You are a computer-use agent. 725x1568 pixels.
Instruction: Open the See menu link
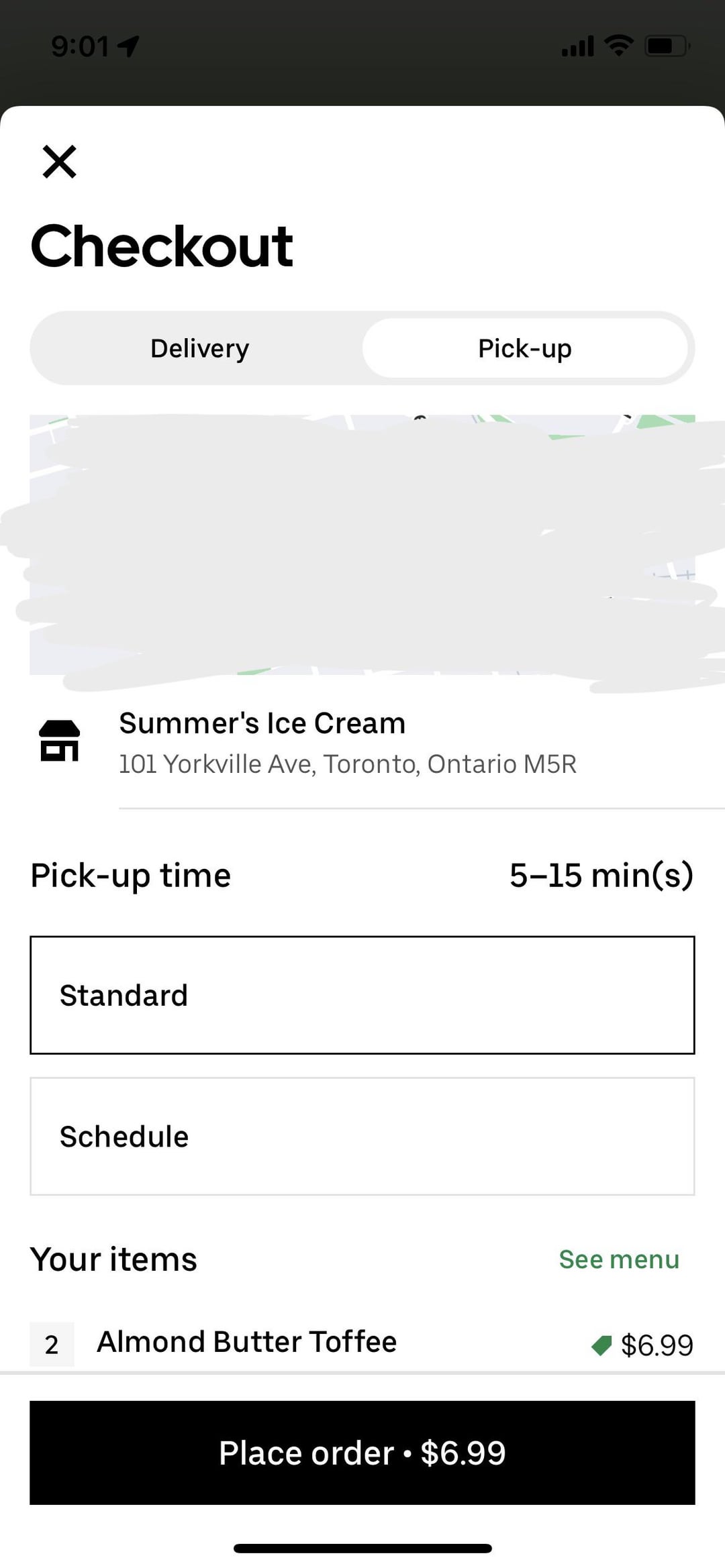pyautogui.click(x=619, y=1259)
